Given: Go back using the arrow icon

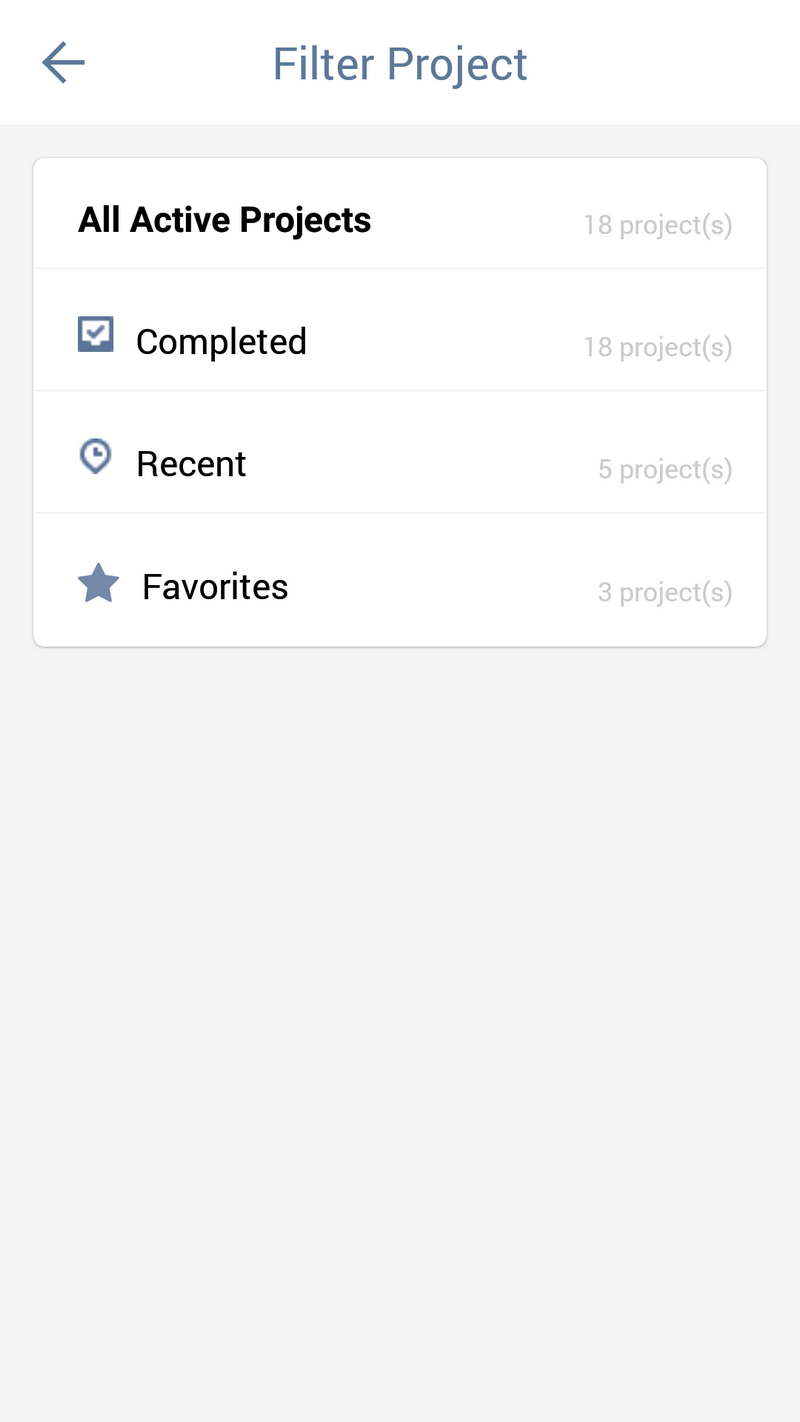Looking at the screenshot, I should click(63, 63).
